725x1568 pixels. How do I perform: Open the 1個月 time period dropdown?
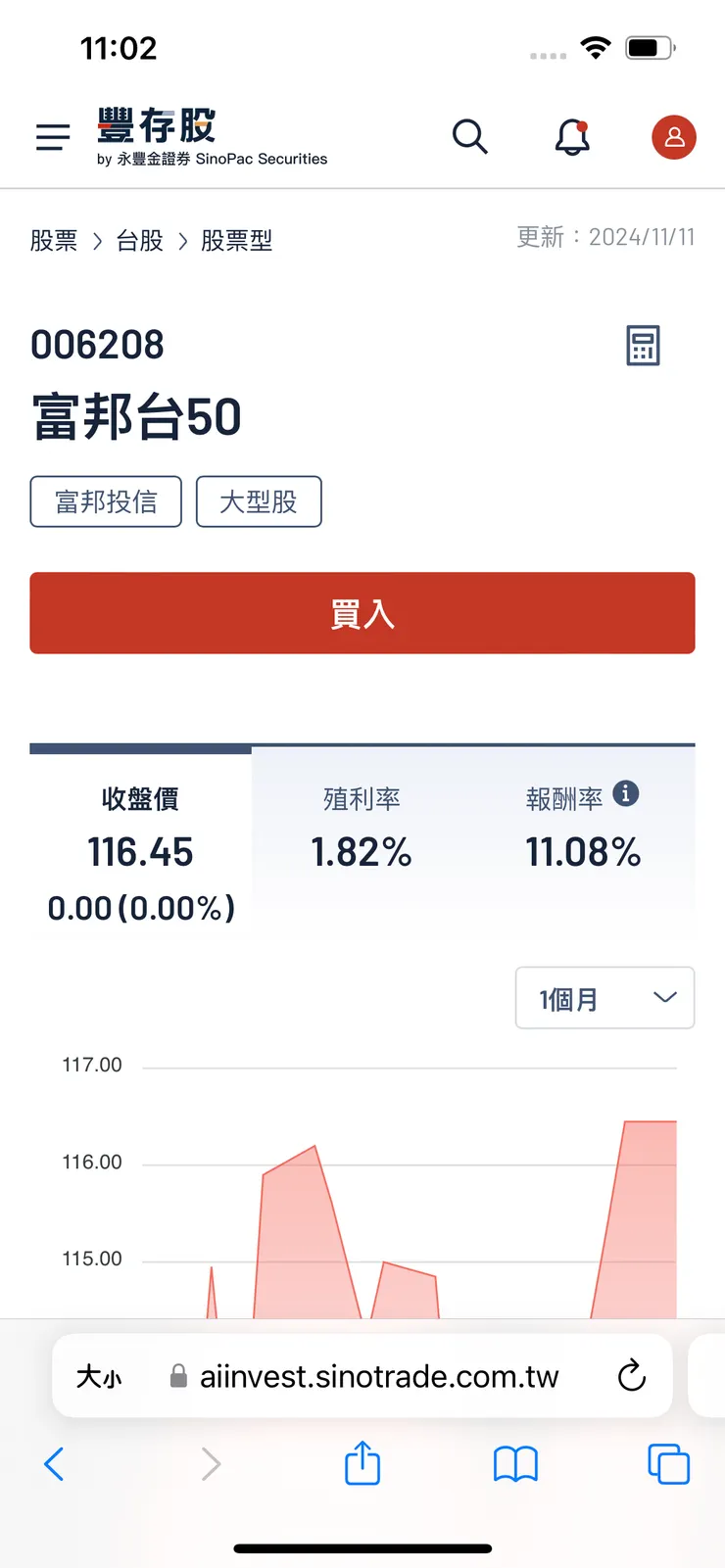[x=604, y=998]
